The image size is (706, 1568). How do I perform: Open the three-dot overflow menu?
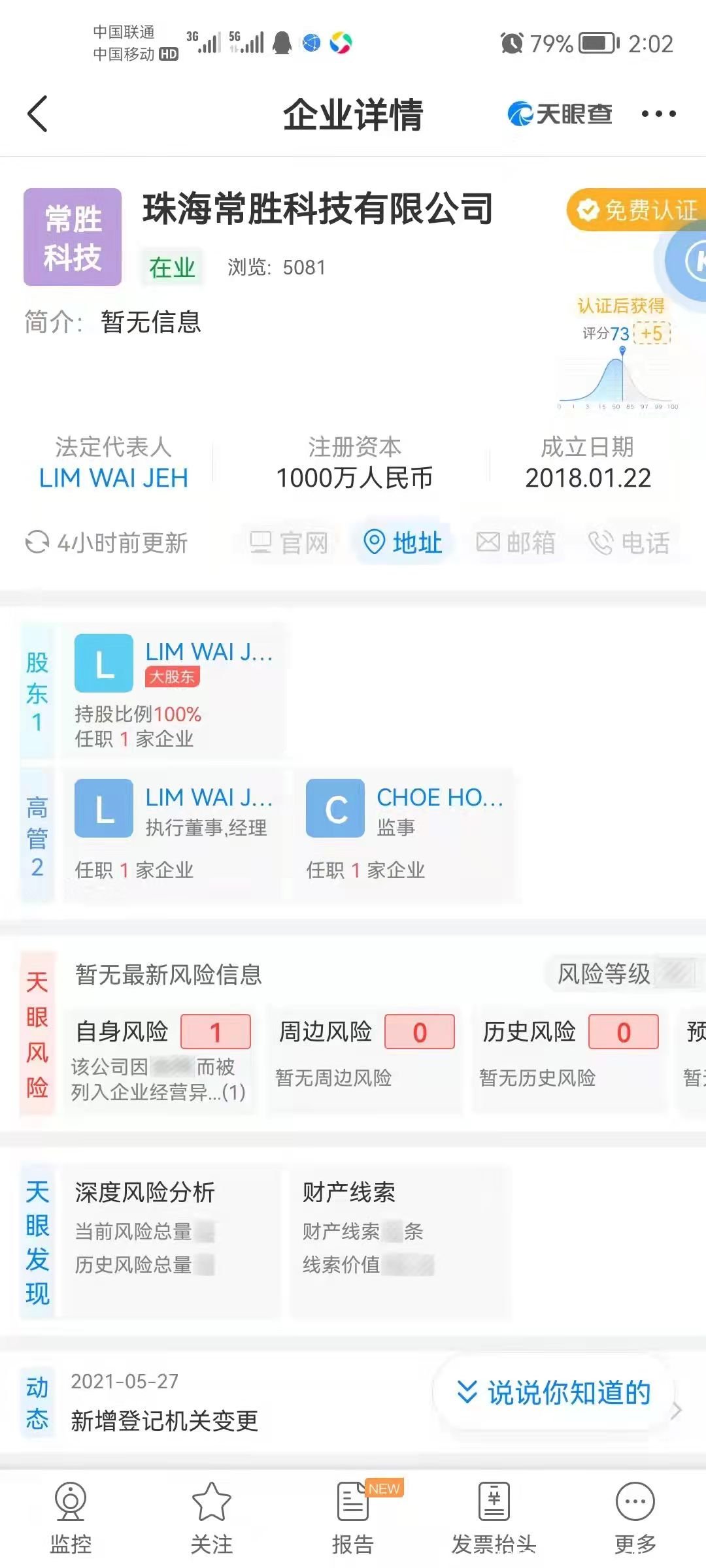pyautogui.click(x=658, y=114)
